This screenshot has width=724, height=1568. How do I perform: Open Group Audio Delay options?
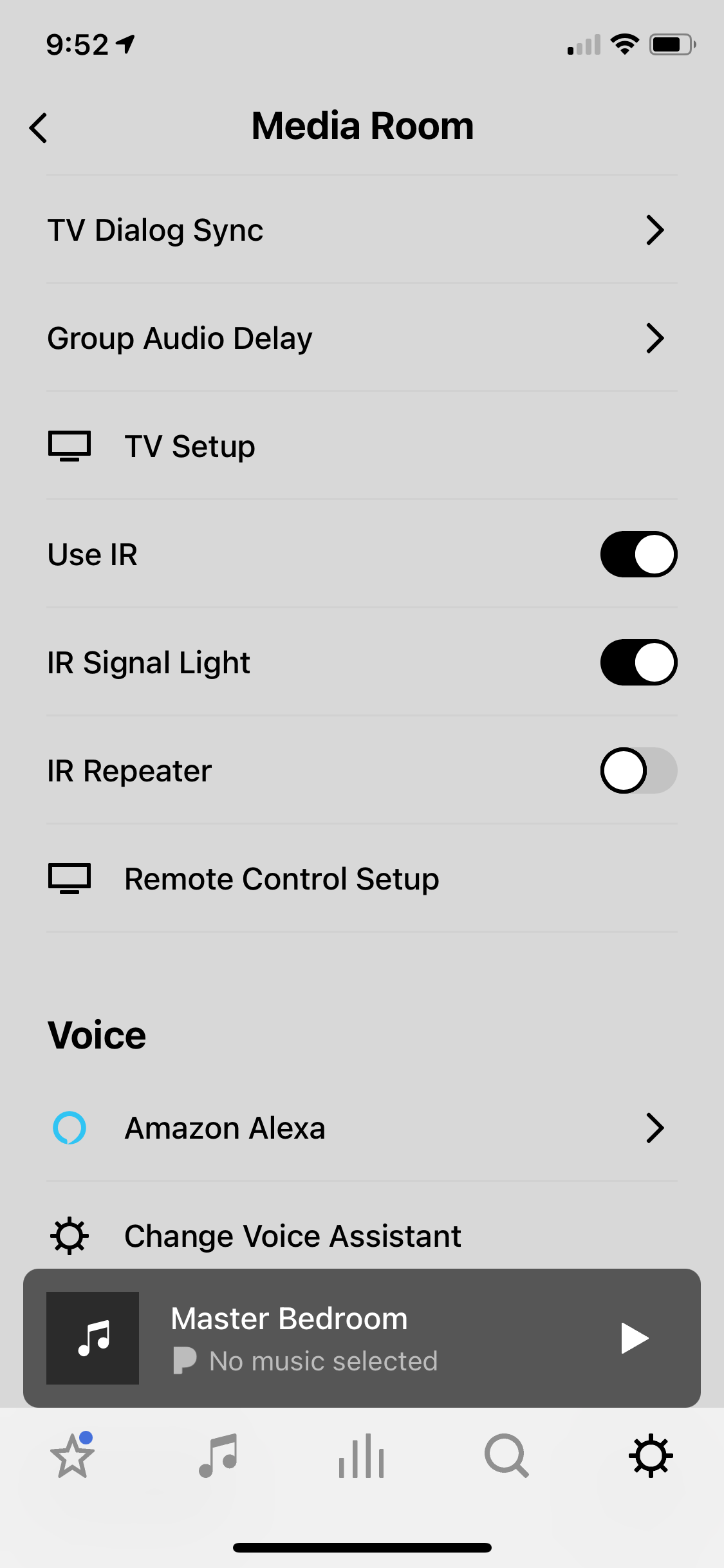click(362, 337)
